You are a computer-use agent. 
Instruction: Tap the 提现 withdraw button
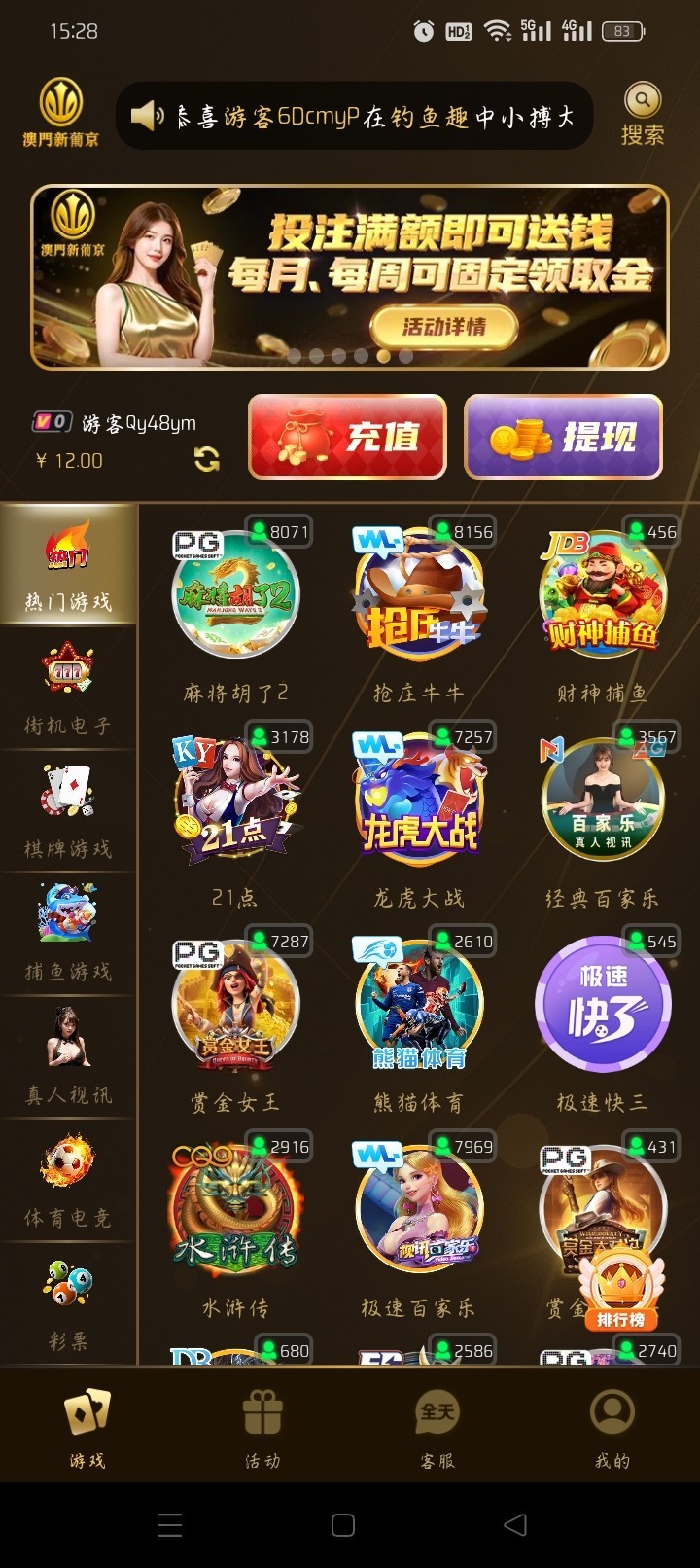coord(563,437)
